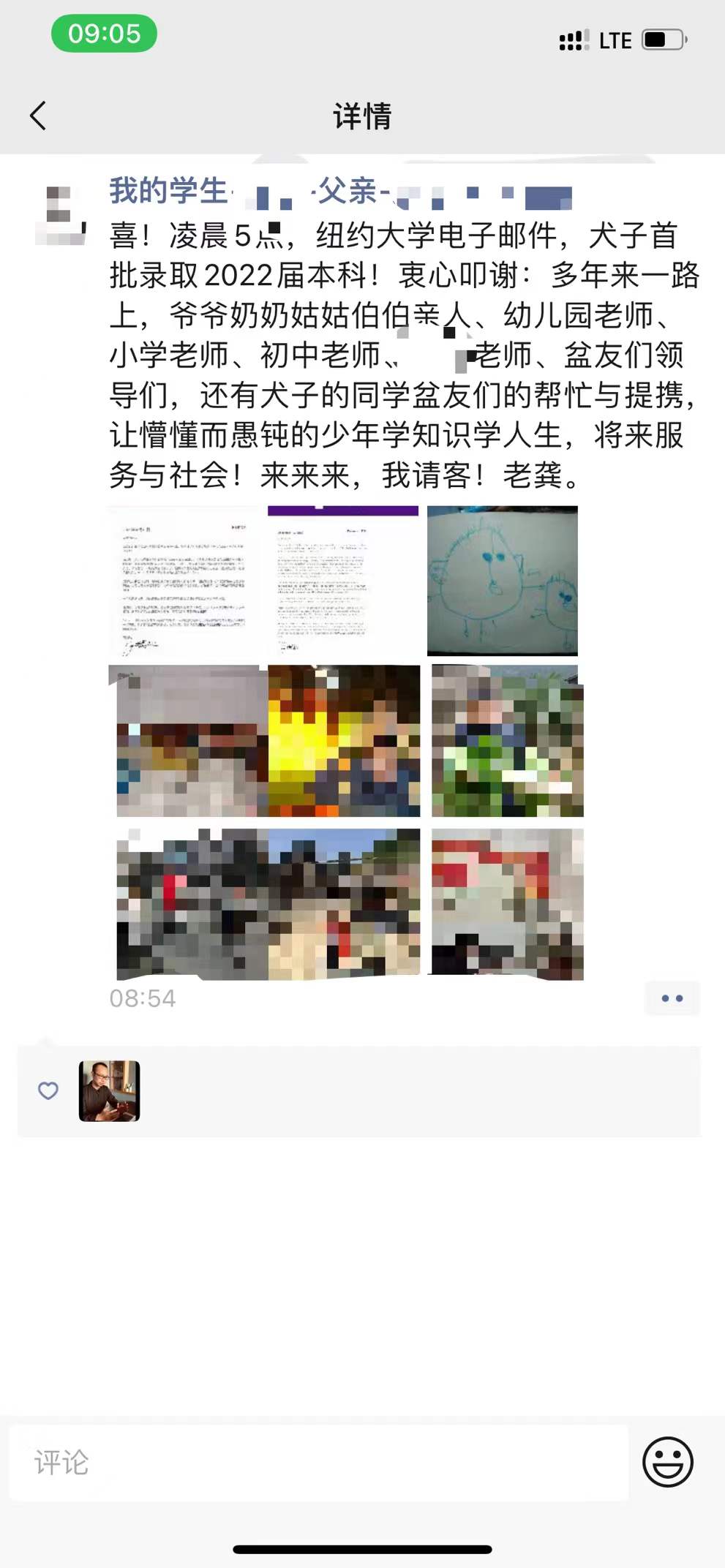Tap the 评论 comment input field
Image resolution: width=725 pixels, height=1568 pixels.
point(318,1463)
